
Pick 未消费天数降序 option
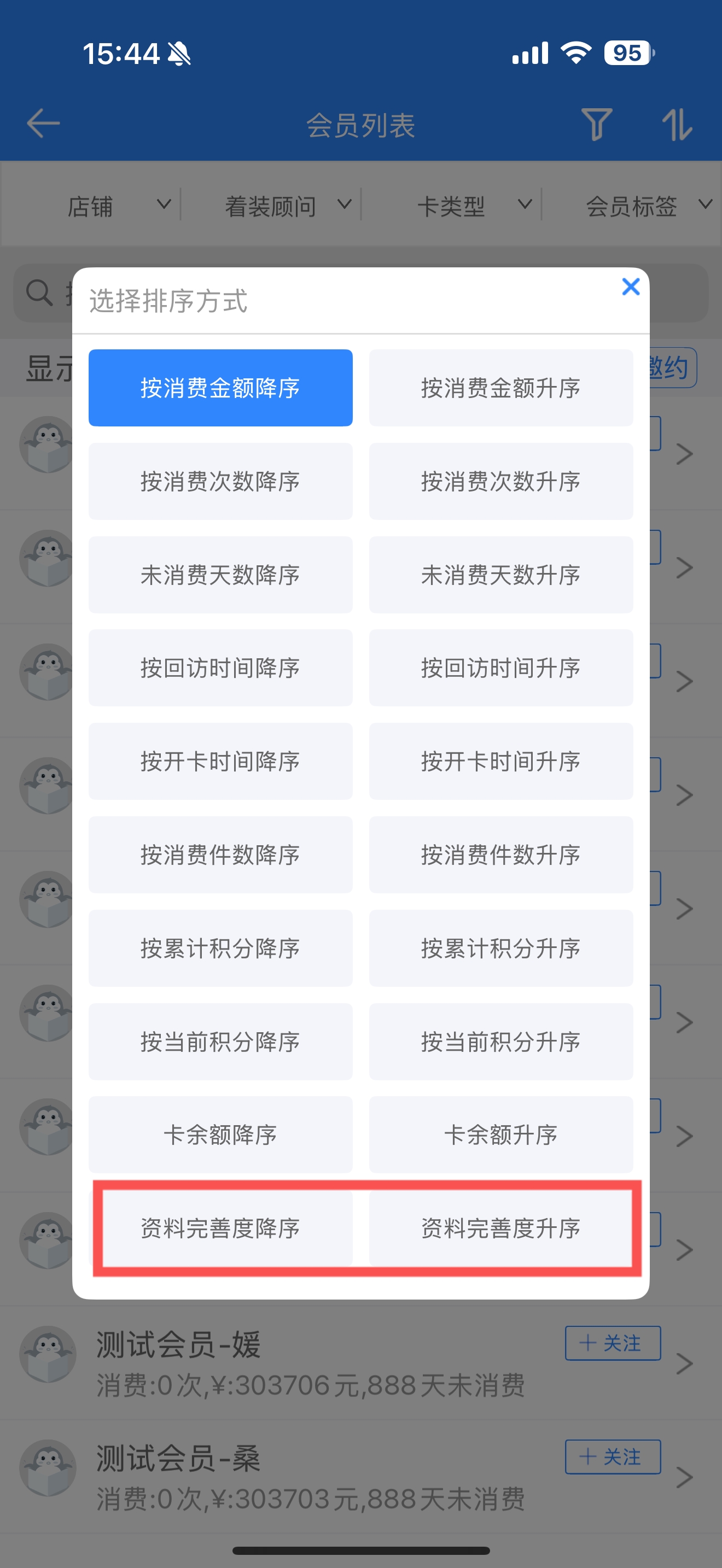point(220,575)
